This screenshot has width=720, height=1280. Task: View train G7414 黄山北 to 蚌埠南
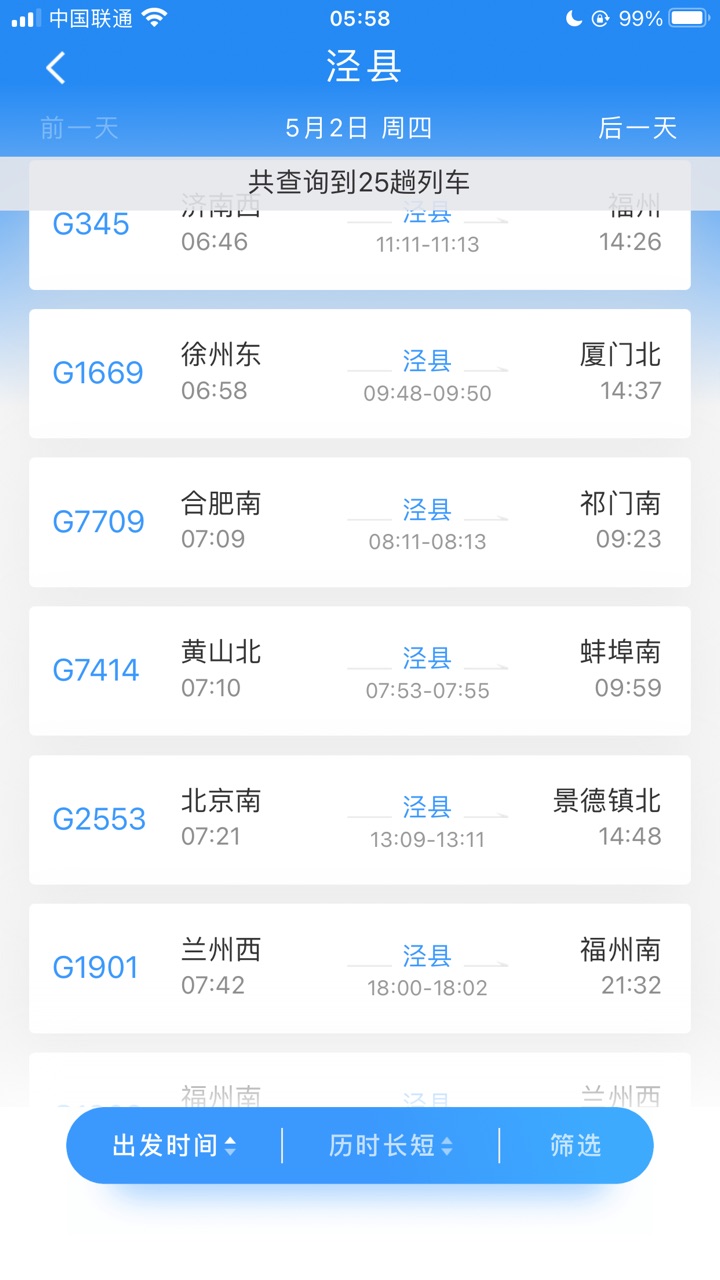coord(360,671)
